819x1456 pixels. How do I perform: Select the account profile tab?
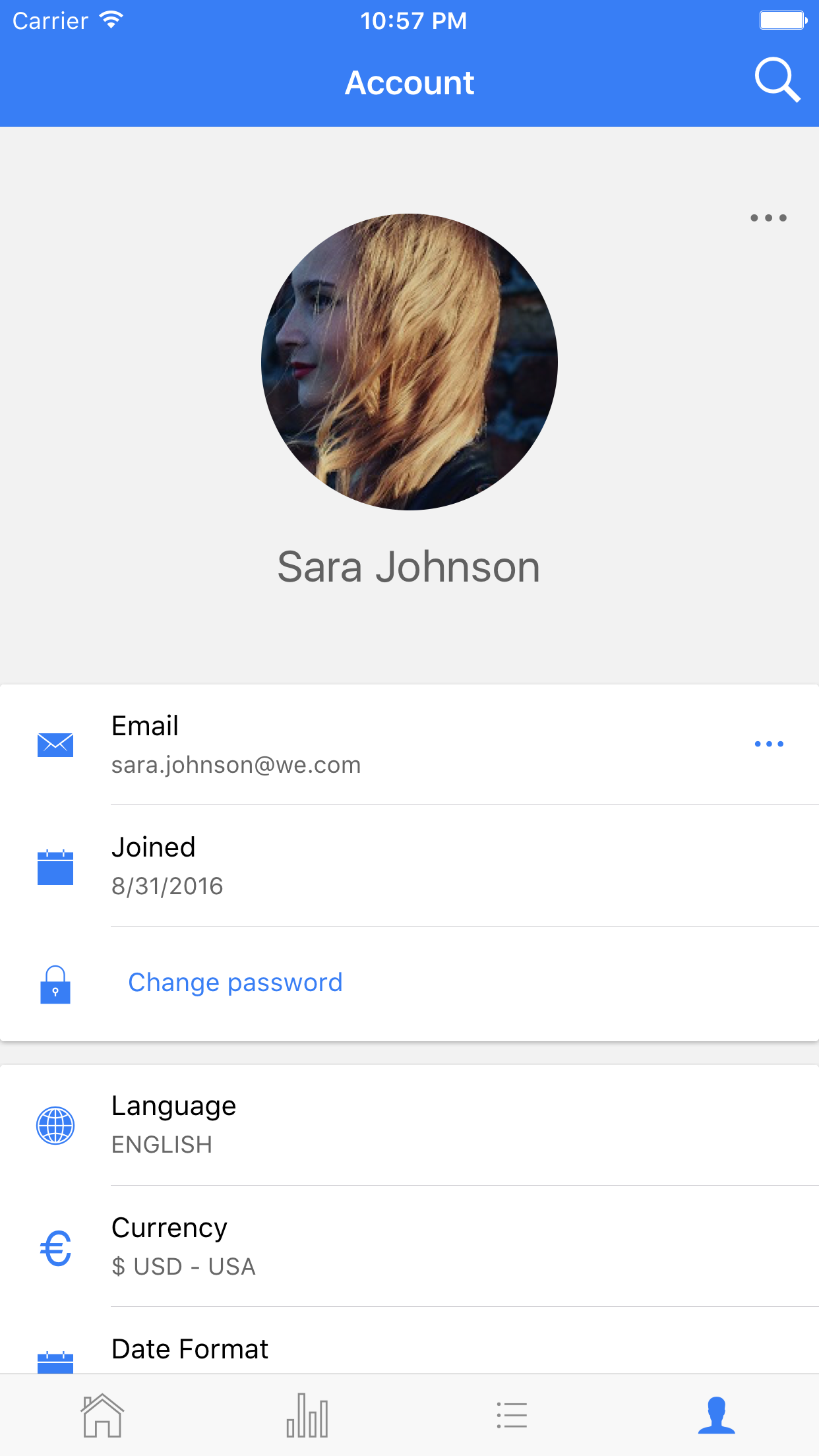pyautogui.click(x=717, y=1415)
